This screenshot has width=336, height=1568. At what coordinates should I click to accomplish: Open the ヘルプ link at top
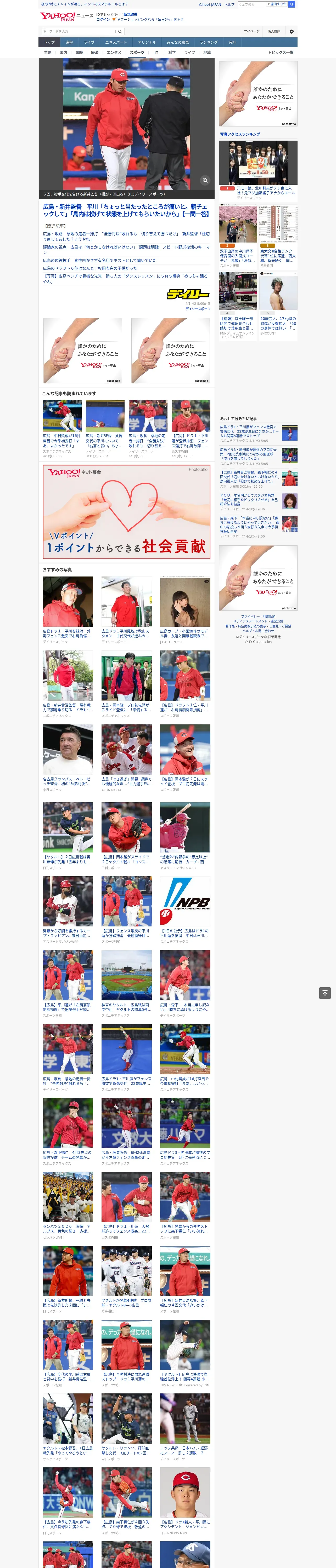pyautogui.click(x=229, y=4)
